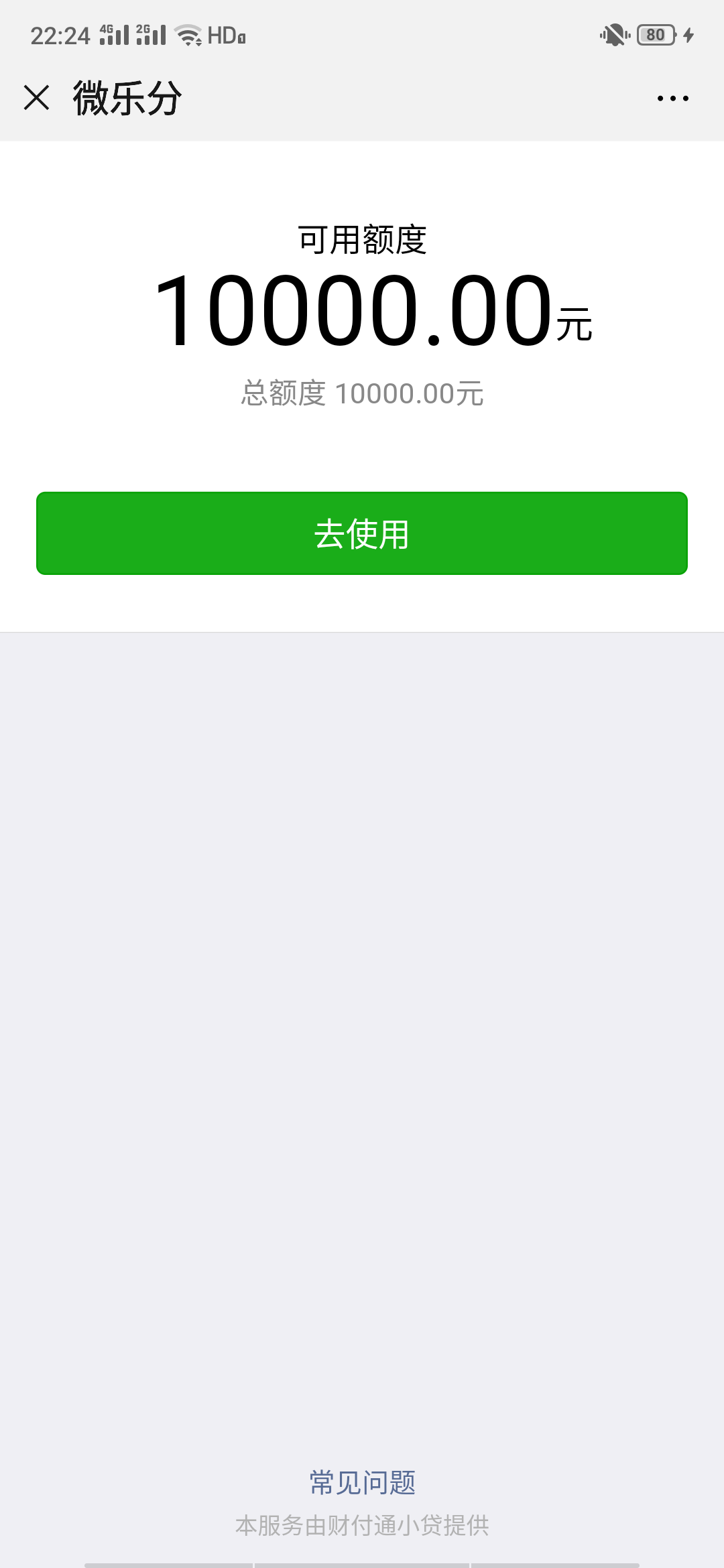Open the three-dot overflow menu
This screenshot has width=724, height=1568.
click(x=672, y=99)
